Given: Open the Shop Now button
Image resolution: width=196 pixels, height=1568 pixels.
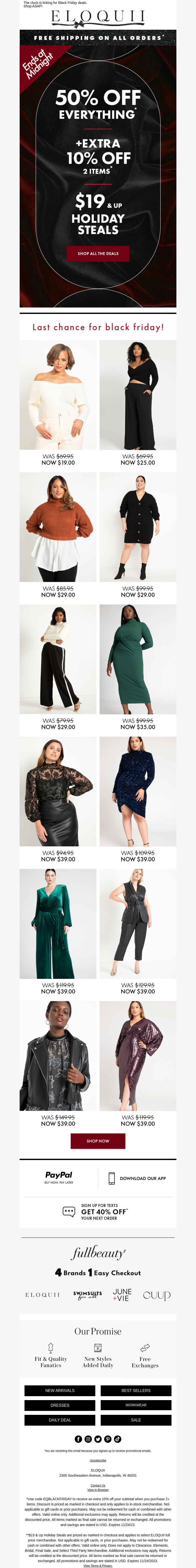Looking at the screenshot, I should click(x=98, y=1141).
